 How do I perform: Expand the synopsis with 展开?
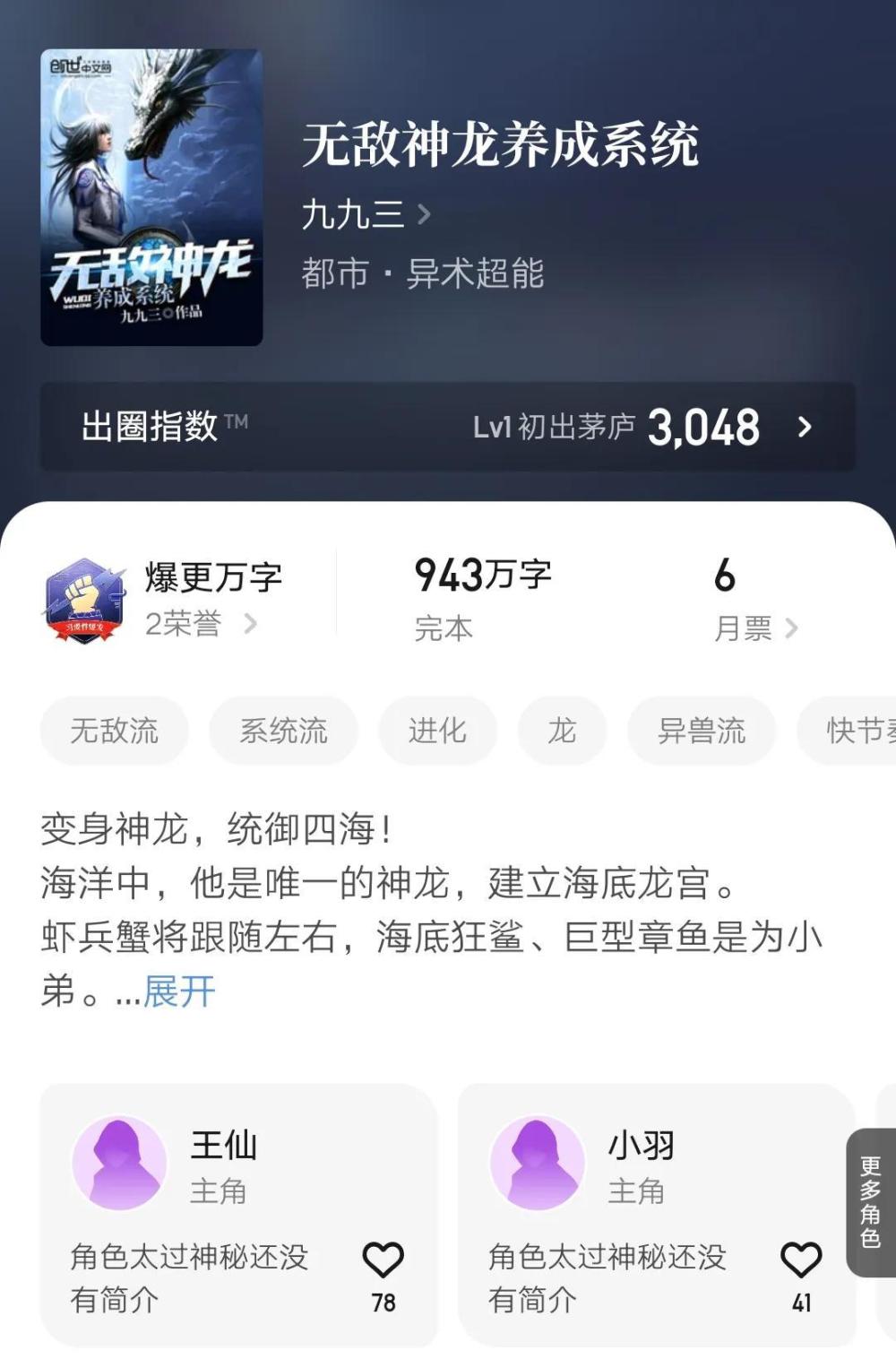(x=179, y=991)
